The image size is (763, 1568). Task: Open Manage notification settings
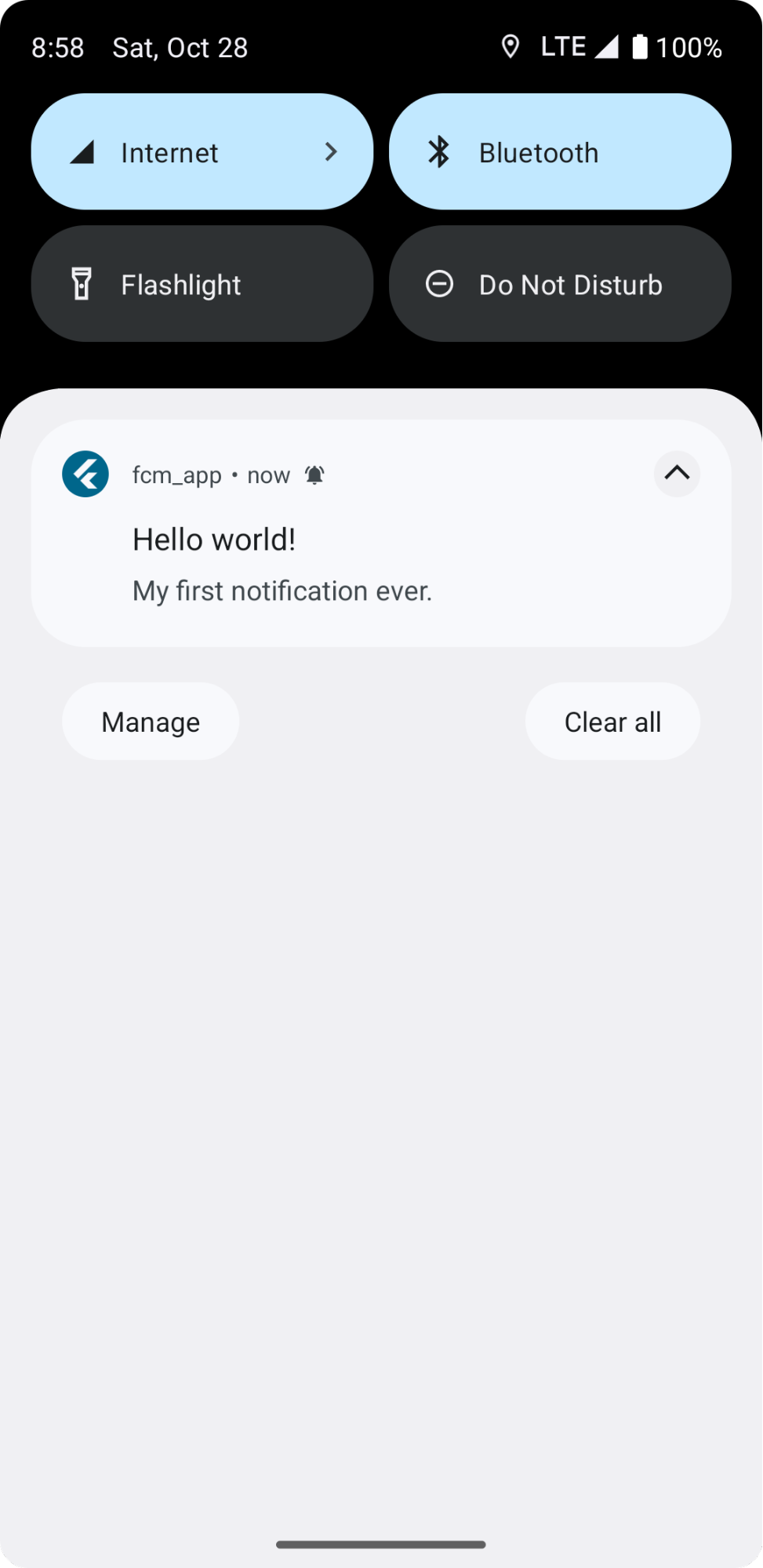pyautogui.click(x=151, y=721)
